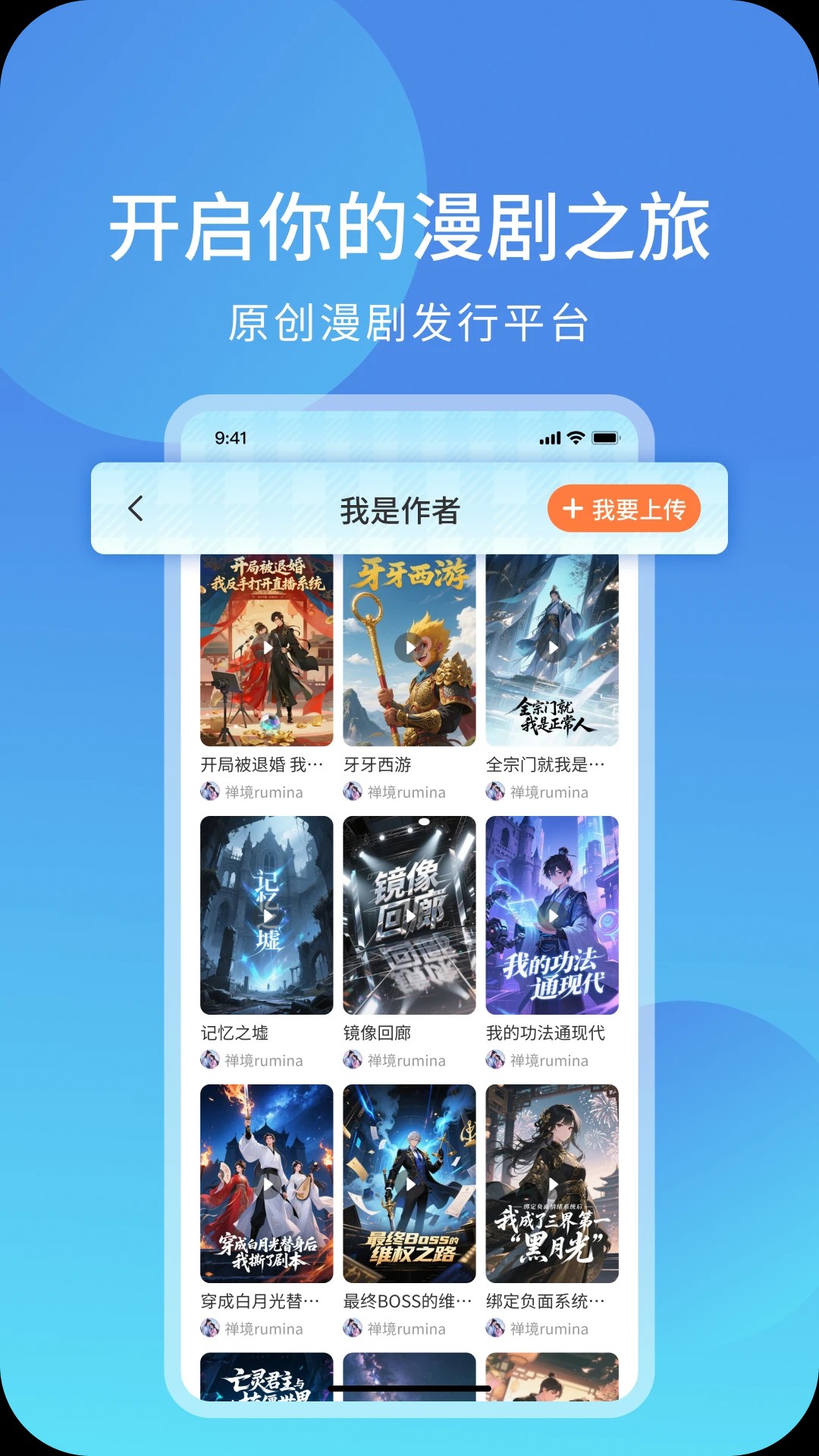Tap the 我是作者 page title
Viewport: 819px width, 1456px height.
[x=401, y=510]
